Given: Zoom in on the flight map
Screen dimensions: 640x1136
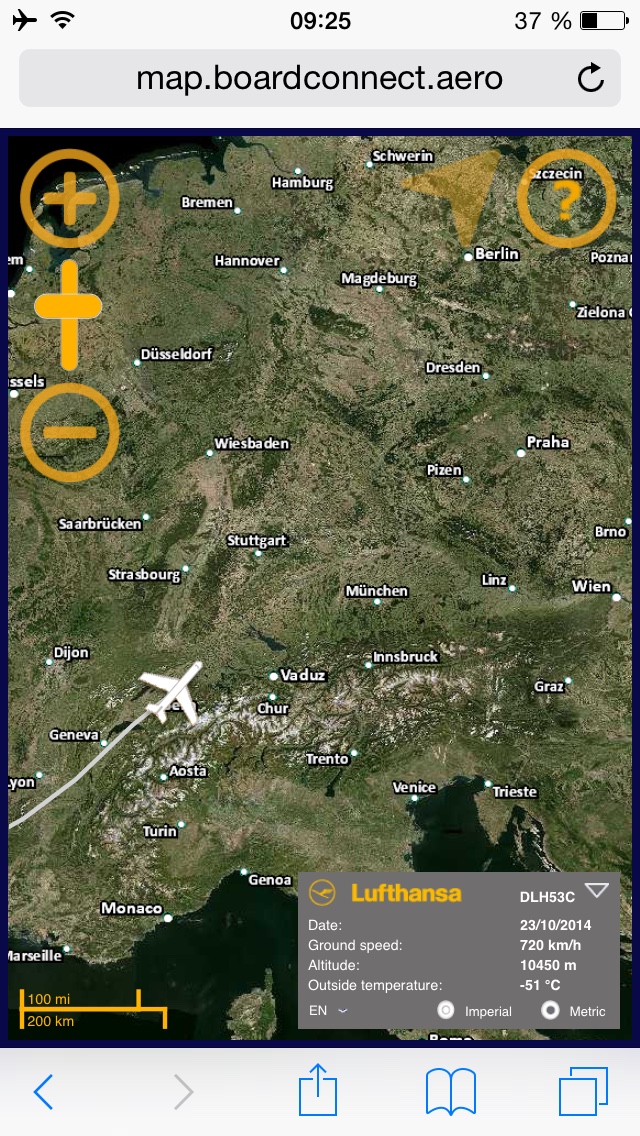Looking at the screenshot, I should coord(69,197).
